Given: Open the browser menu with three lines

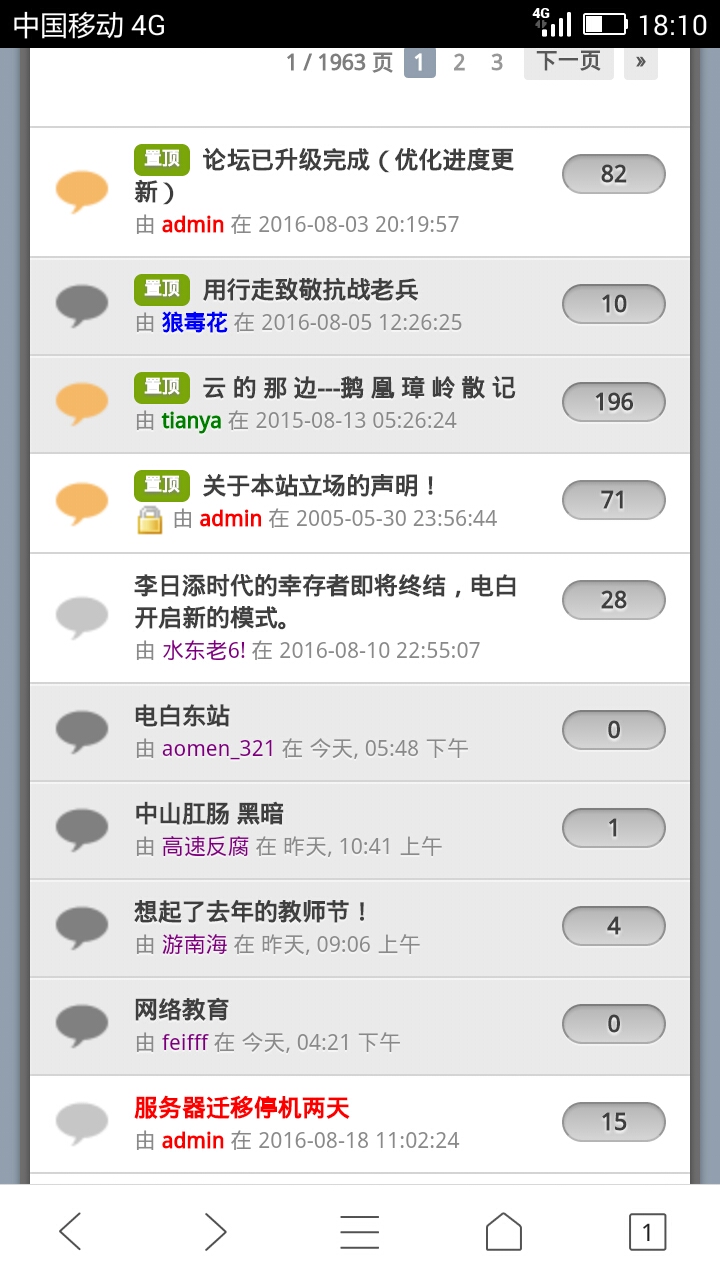Looking at the screenshot, I should tap(359, 1232).
